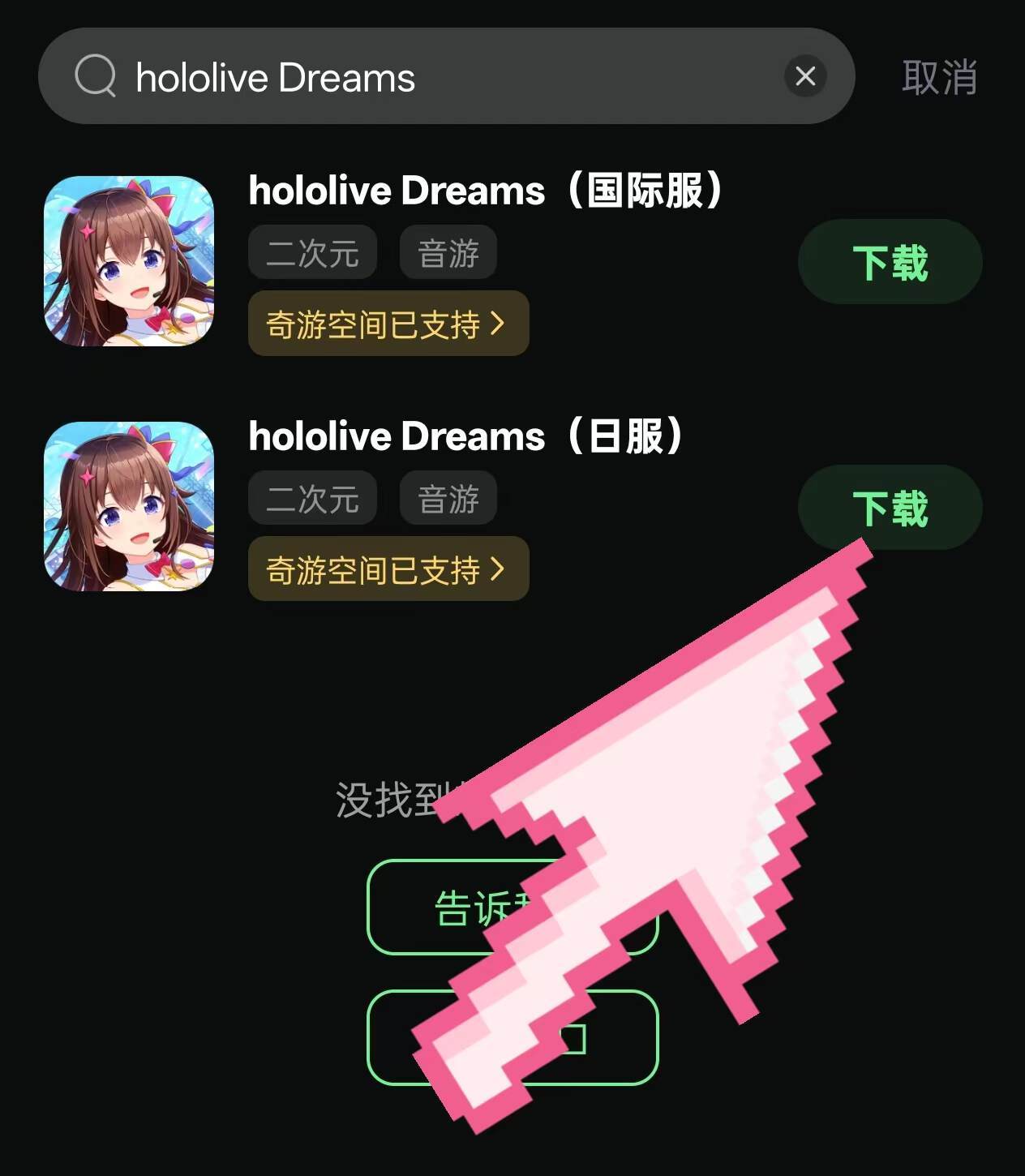Open the hololive Dreams（日服）result
The width and height of the screenshot is (1025, 1176).
465,436
